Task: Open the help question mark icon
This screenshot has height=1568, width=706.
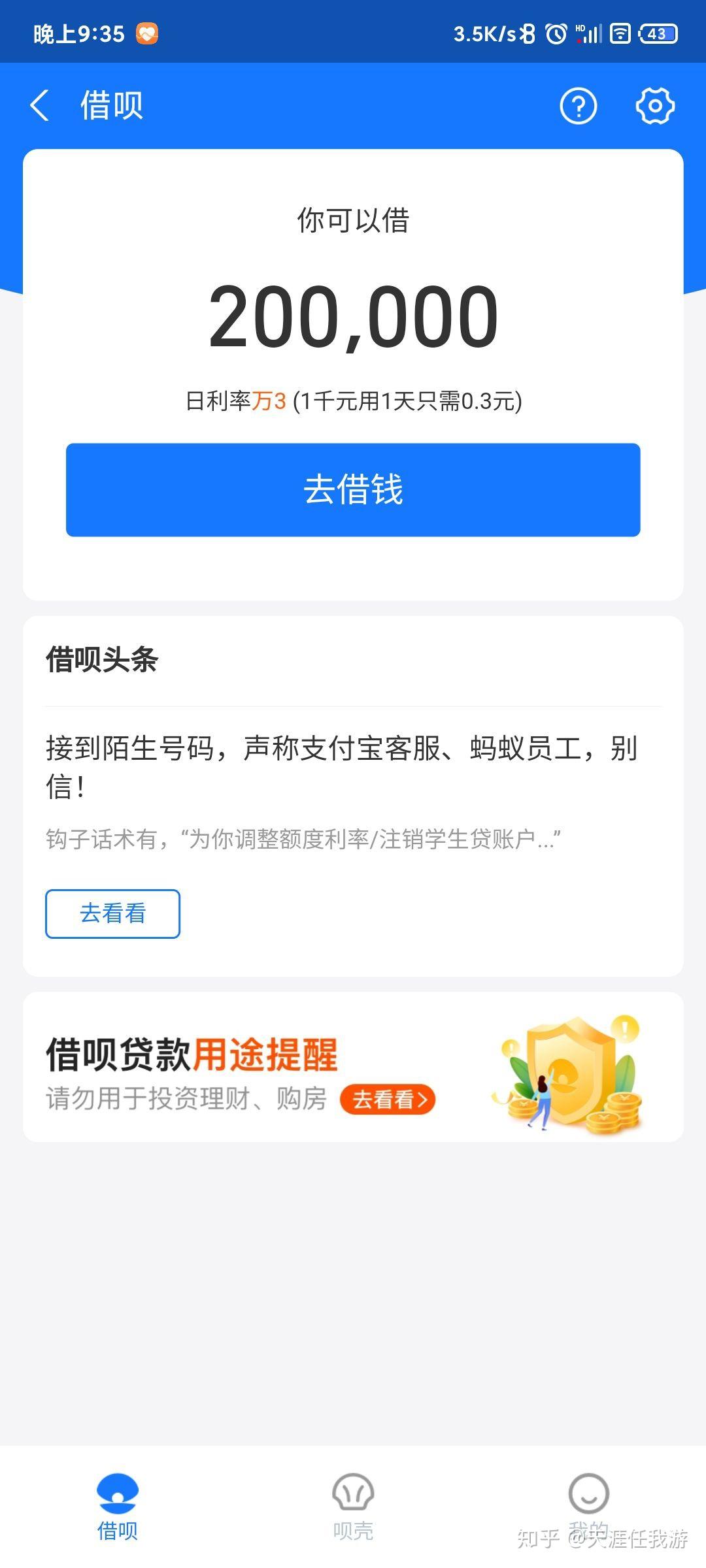Action: tap(578, 105)
